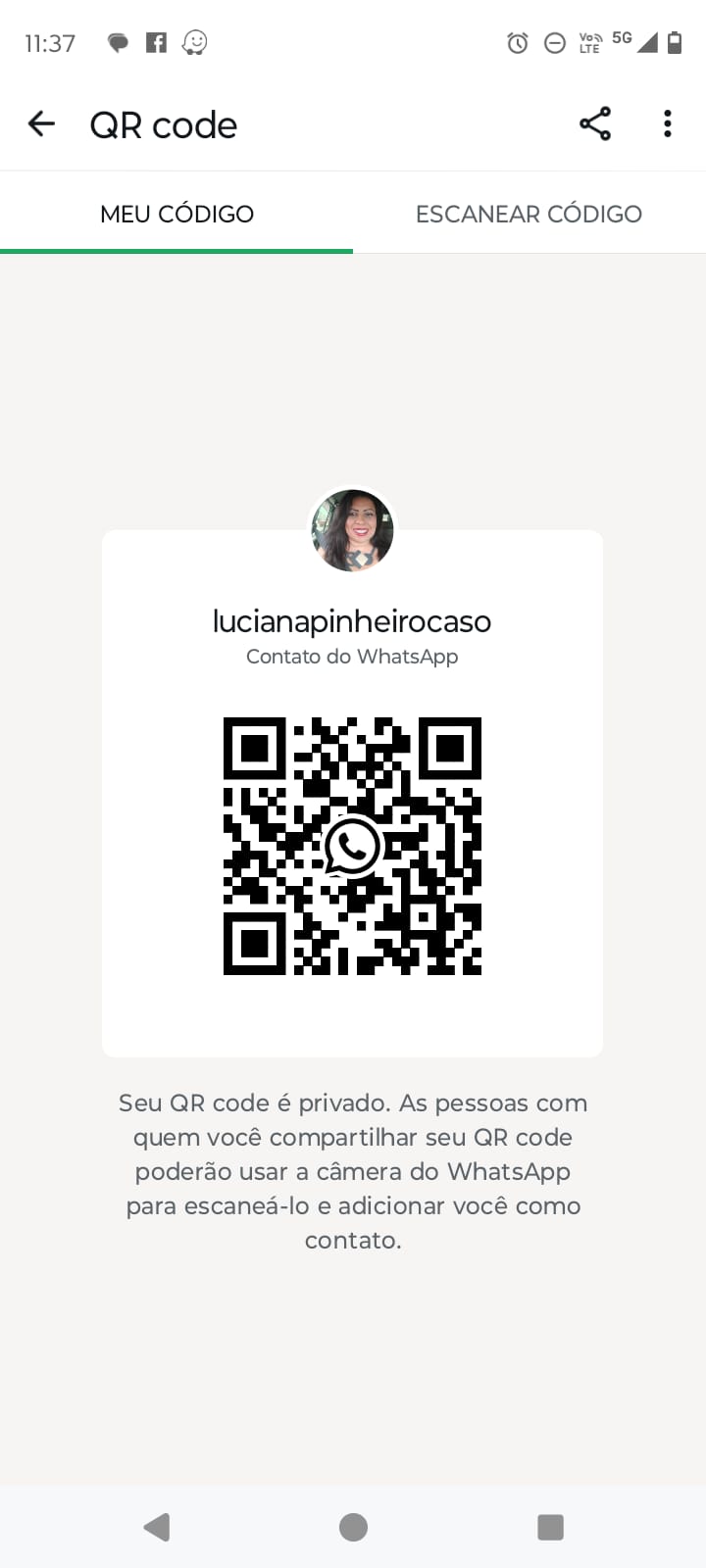The image size is (706, 1568).
Task: Go back from the QR code screen
Action: click(41, 124)
